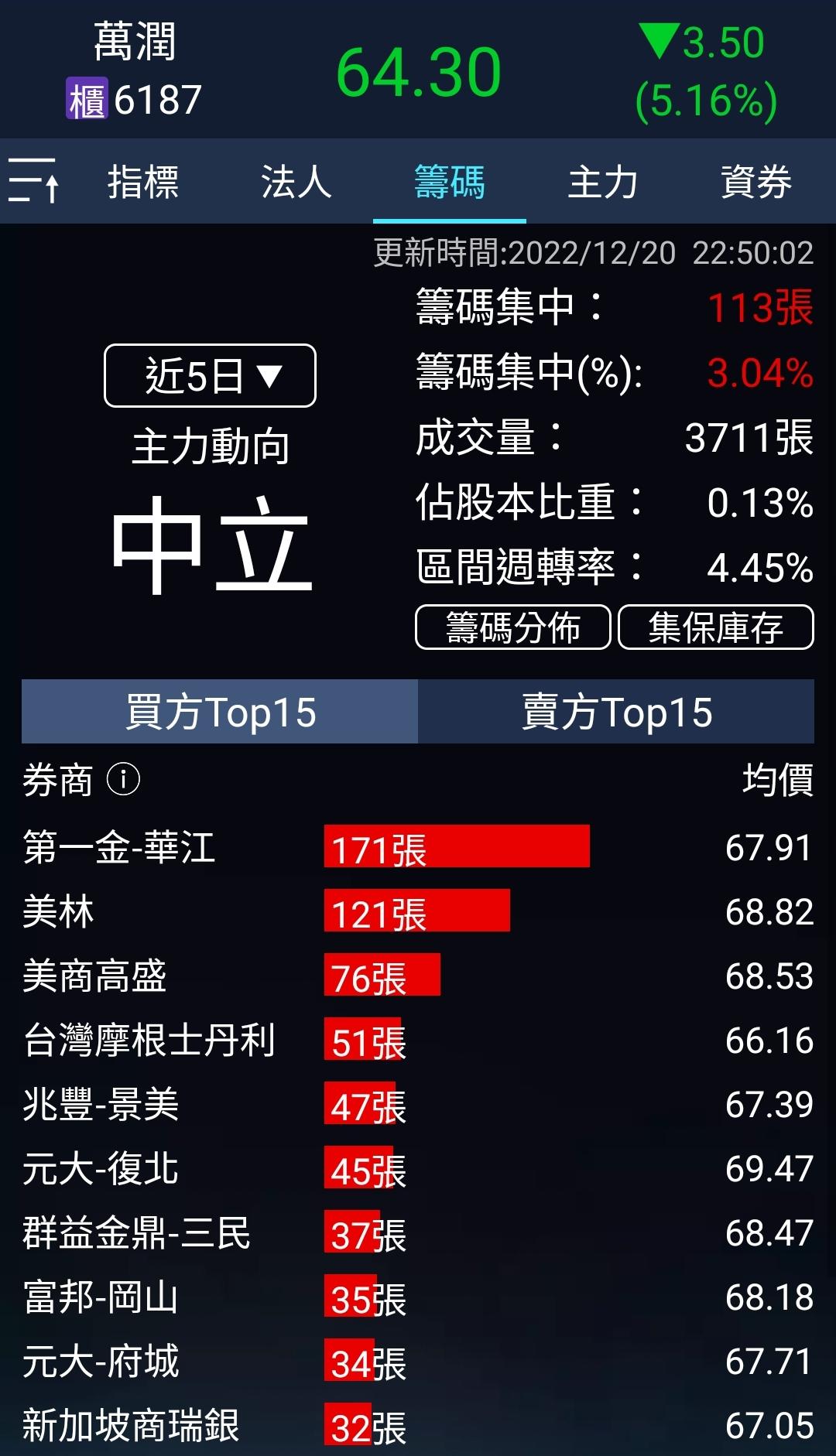Open the 美商高盛 broker row
836x1456 pixels.
click(x=418, y=976)
